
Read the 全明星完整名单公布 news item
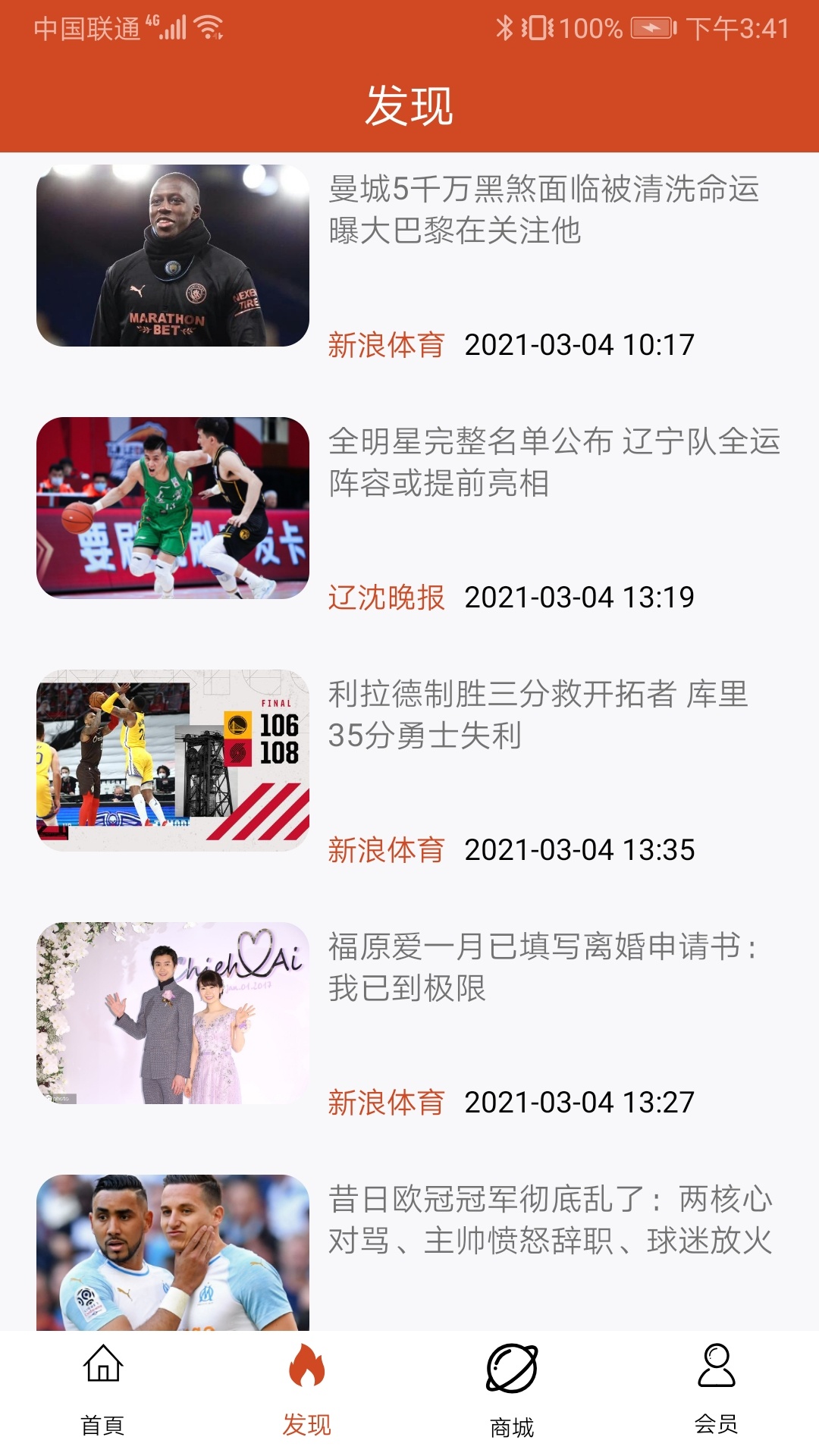554,463
